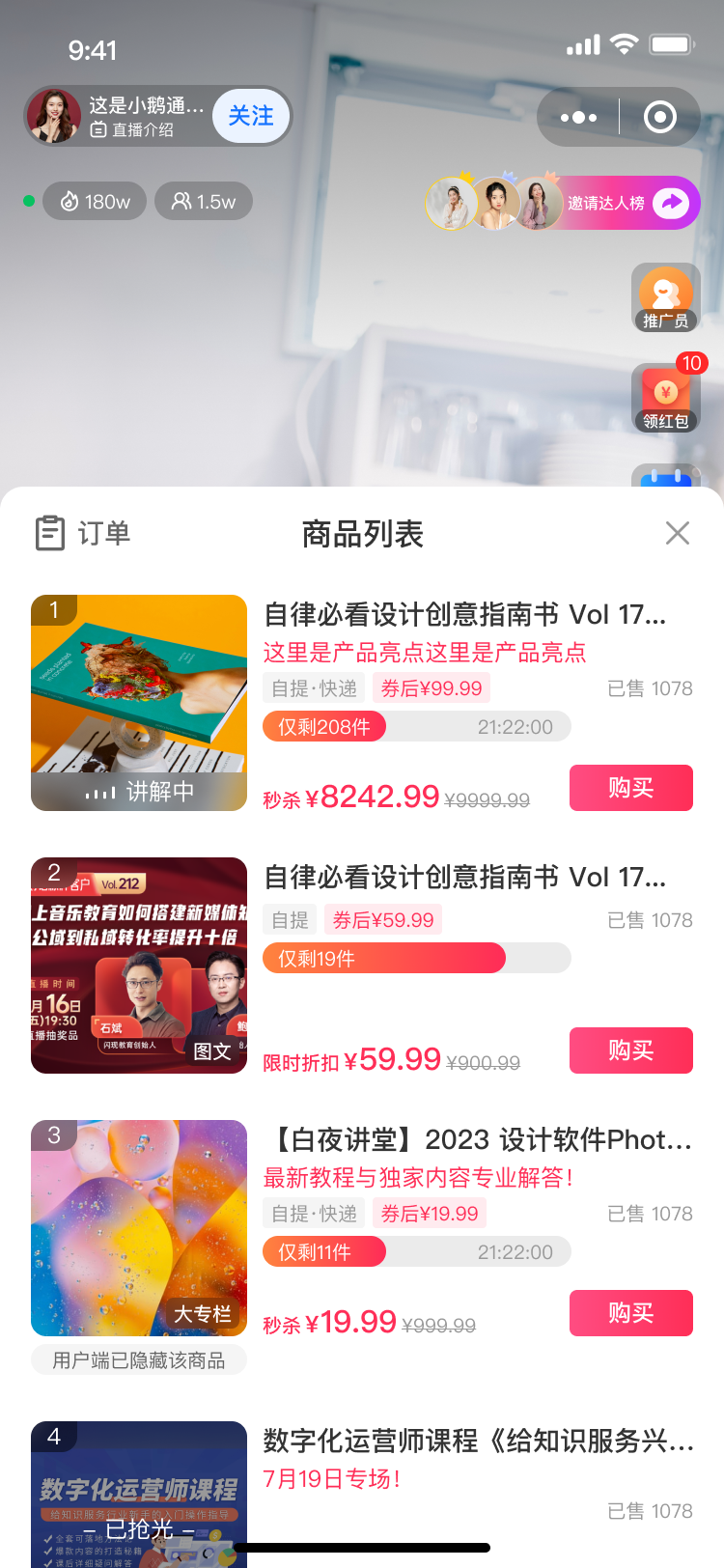The image size is (724, 1568).
Task: Open the streamer's 直播介绍 profile
Action: coord(135,129)
